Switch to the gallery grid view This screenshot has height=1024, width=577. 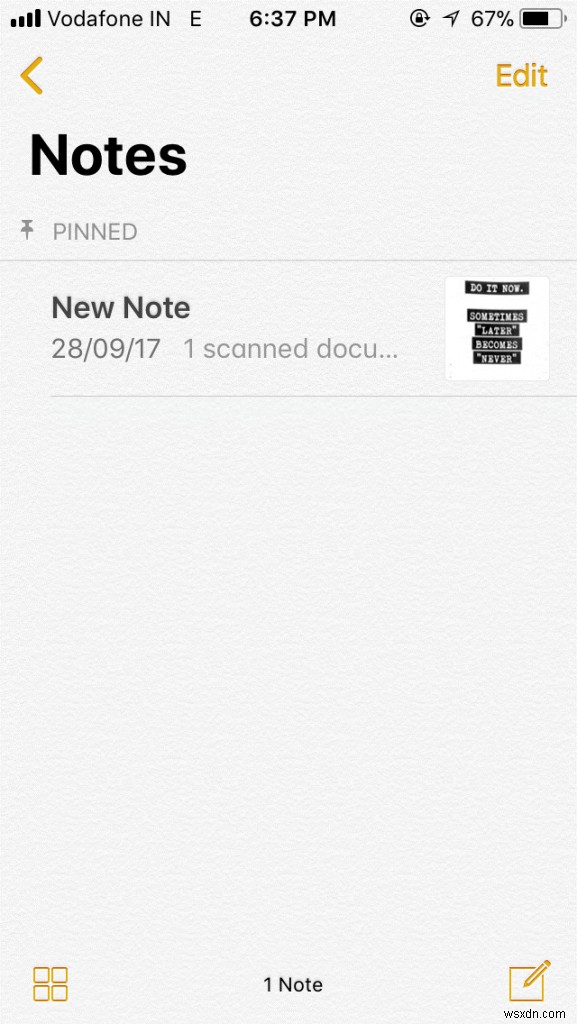pyautogui.click(x=50, y=984)
